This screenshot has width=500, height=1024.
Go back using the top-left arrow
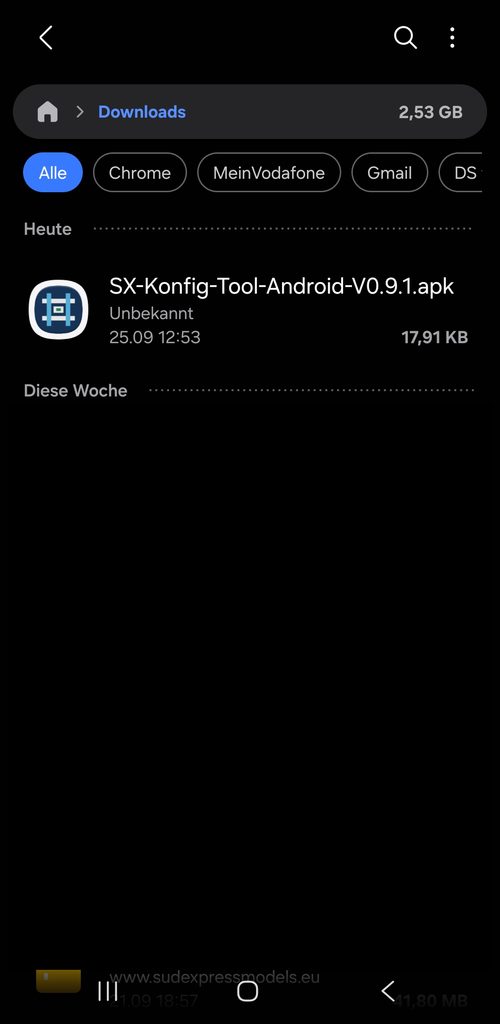46,38
